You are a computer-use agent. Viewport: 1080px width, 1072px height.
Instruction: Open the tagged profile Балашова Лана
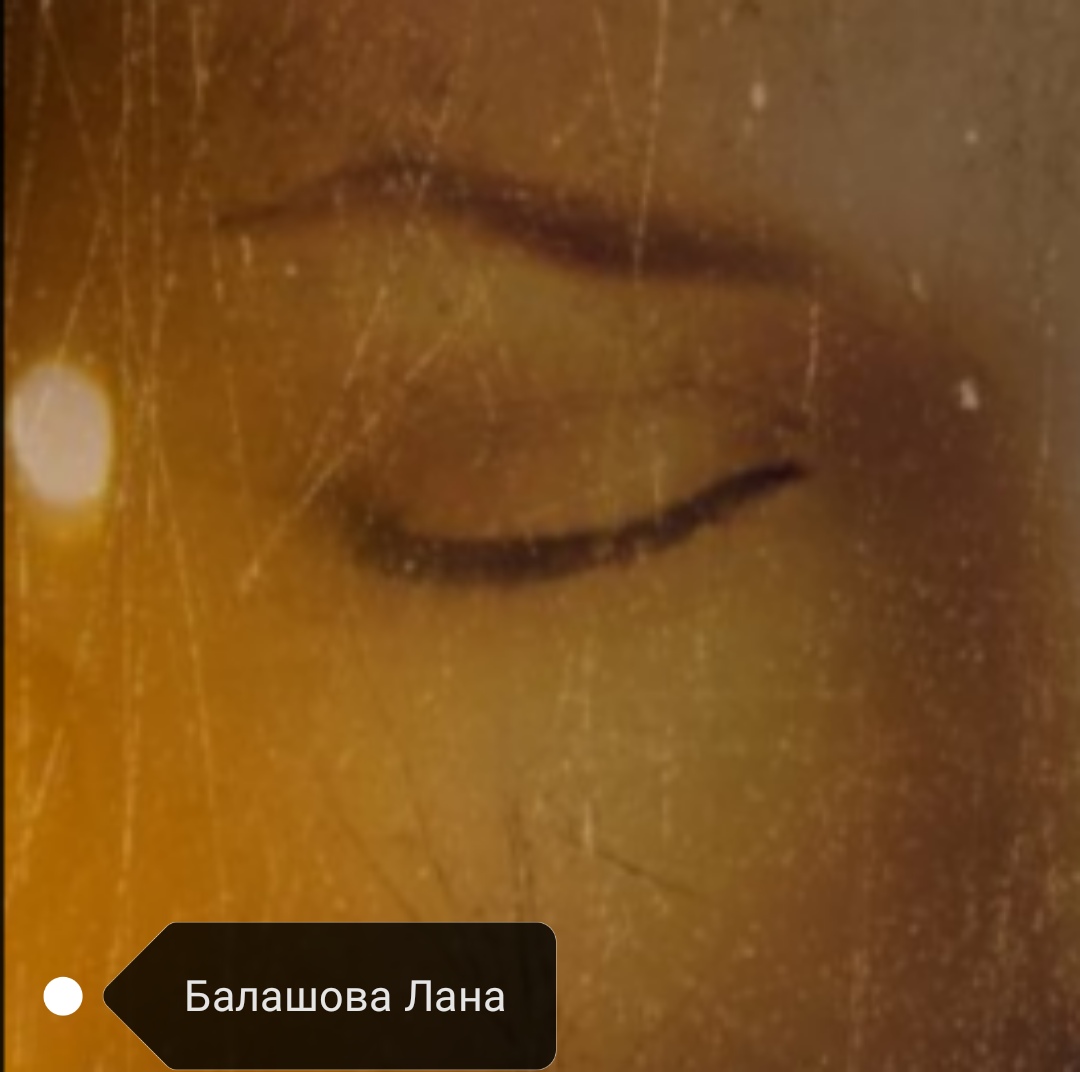tap(345, 996)
